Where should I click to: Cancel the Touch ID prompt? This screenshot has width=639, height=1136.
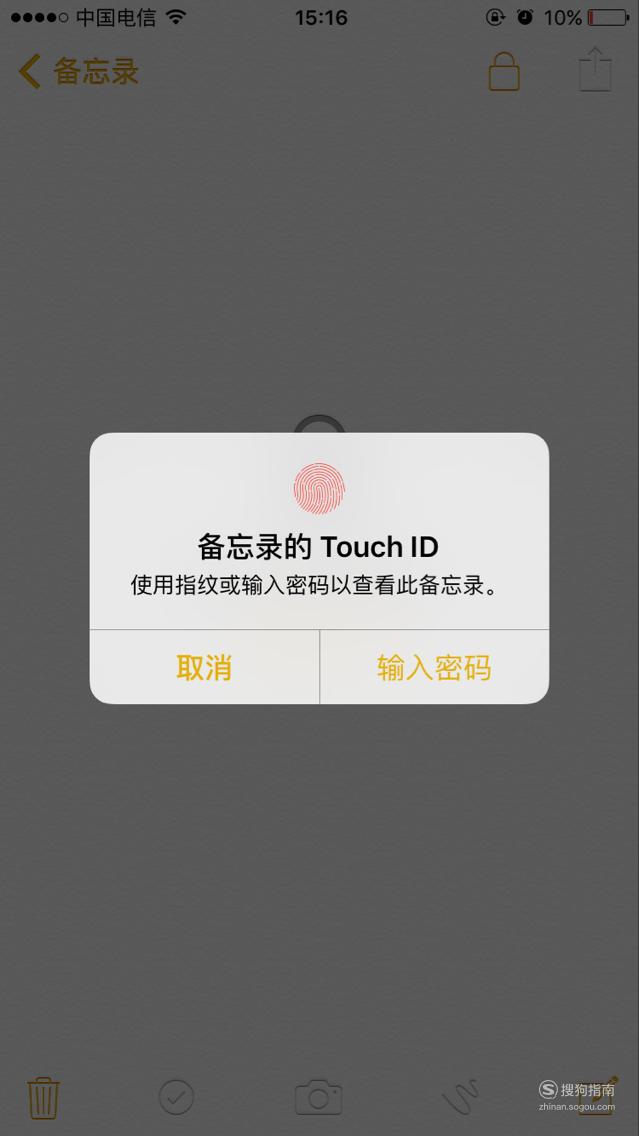(x=204, y=667)
